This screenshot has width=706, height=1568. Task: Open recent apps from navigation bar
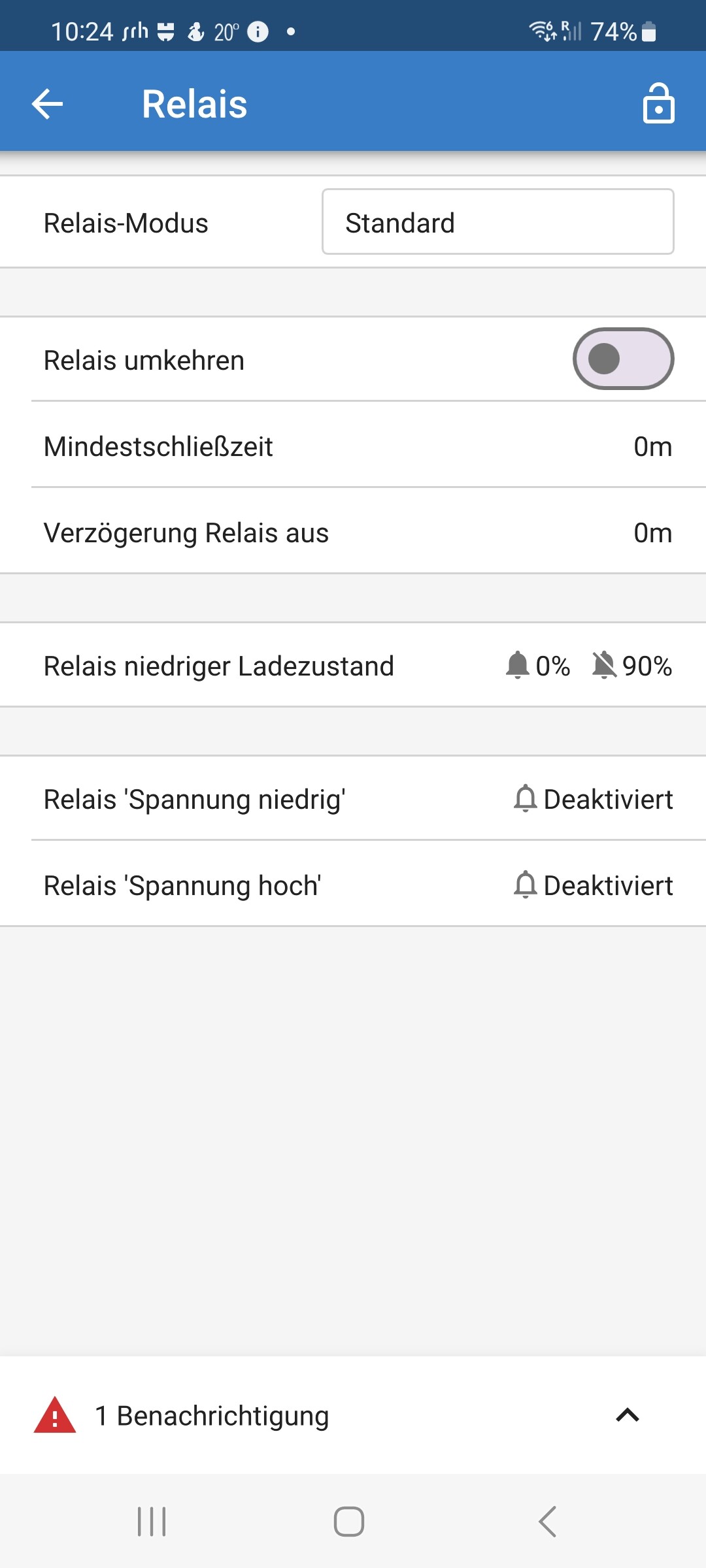tap(152, 1522)
